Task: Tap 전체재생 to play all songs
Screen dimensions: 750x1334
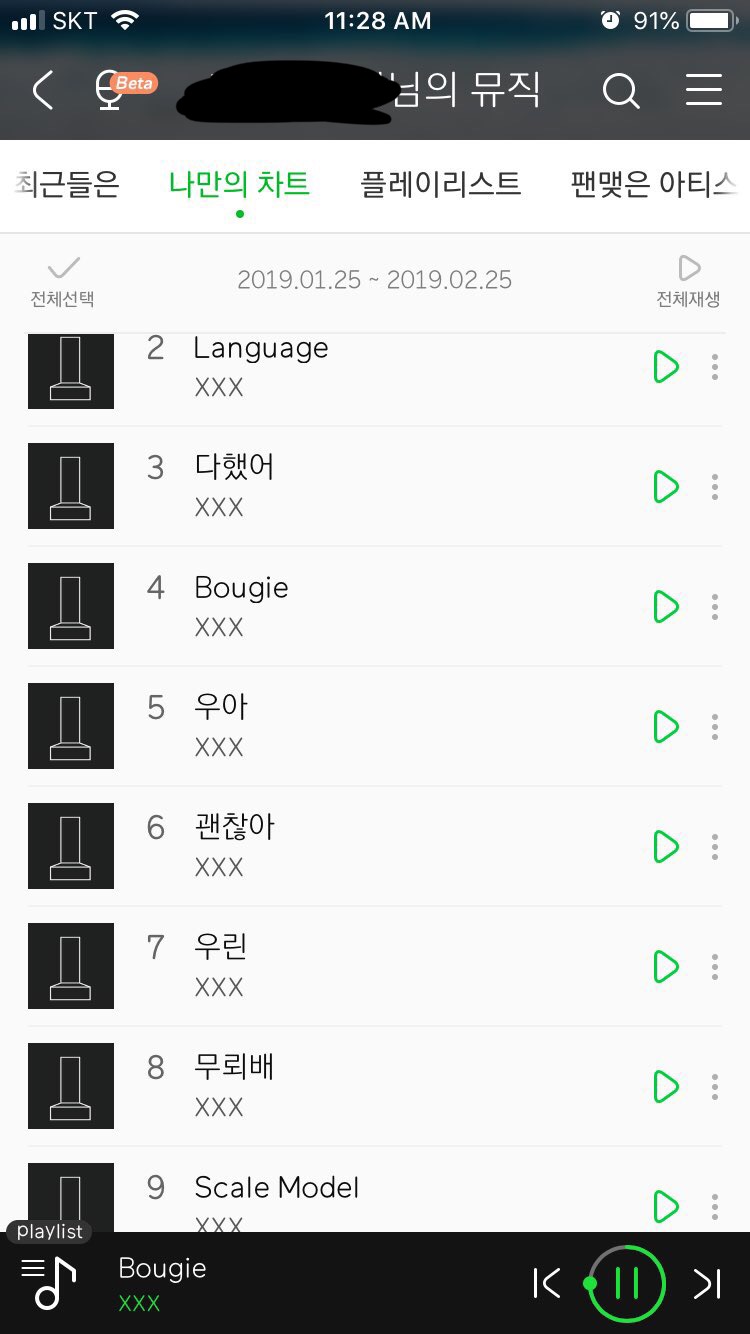Action: (x=688, y=281)
